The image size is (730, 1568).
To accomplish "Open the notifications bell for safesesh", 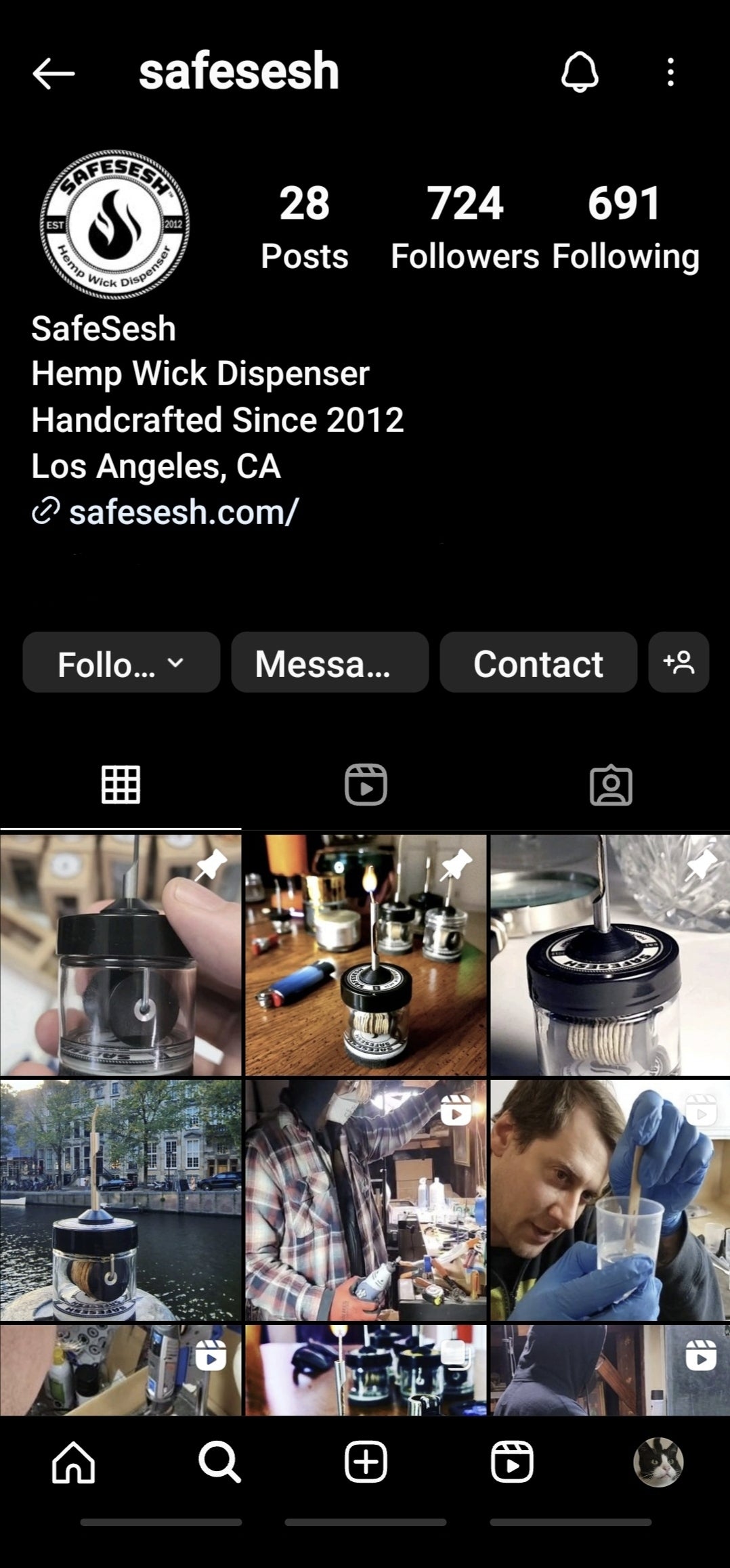I will tap(580, 72).
